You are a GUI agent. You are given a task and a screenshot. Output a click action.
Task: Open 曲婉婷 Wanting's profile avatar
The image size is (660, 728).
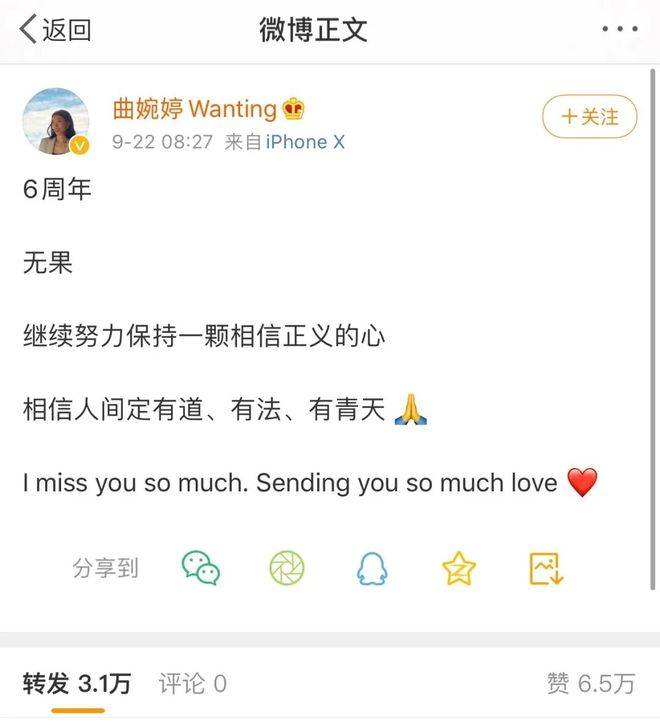click(x=56, y=122)
